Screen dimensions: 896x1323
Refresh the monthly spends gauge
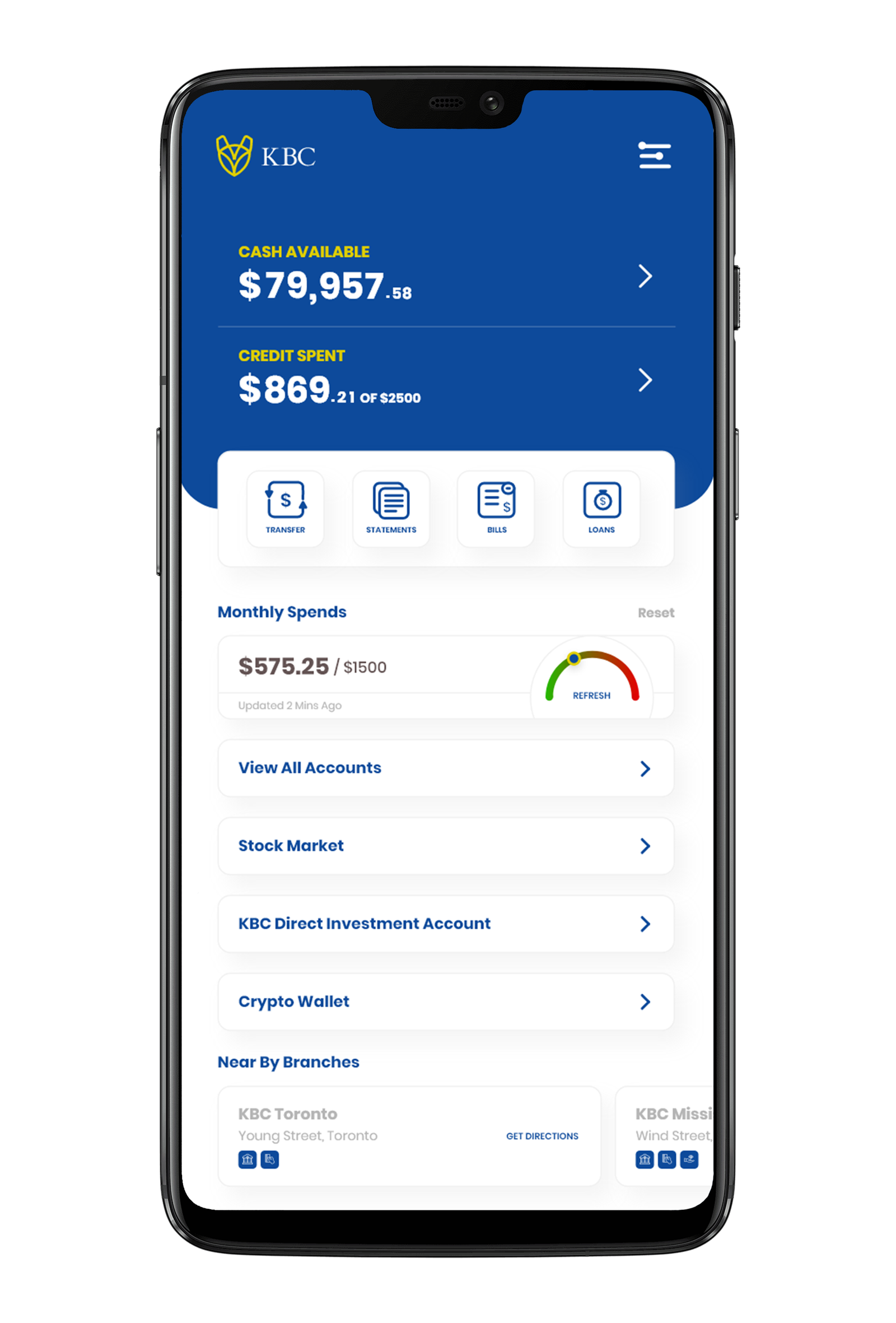coord(591,695)
